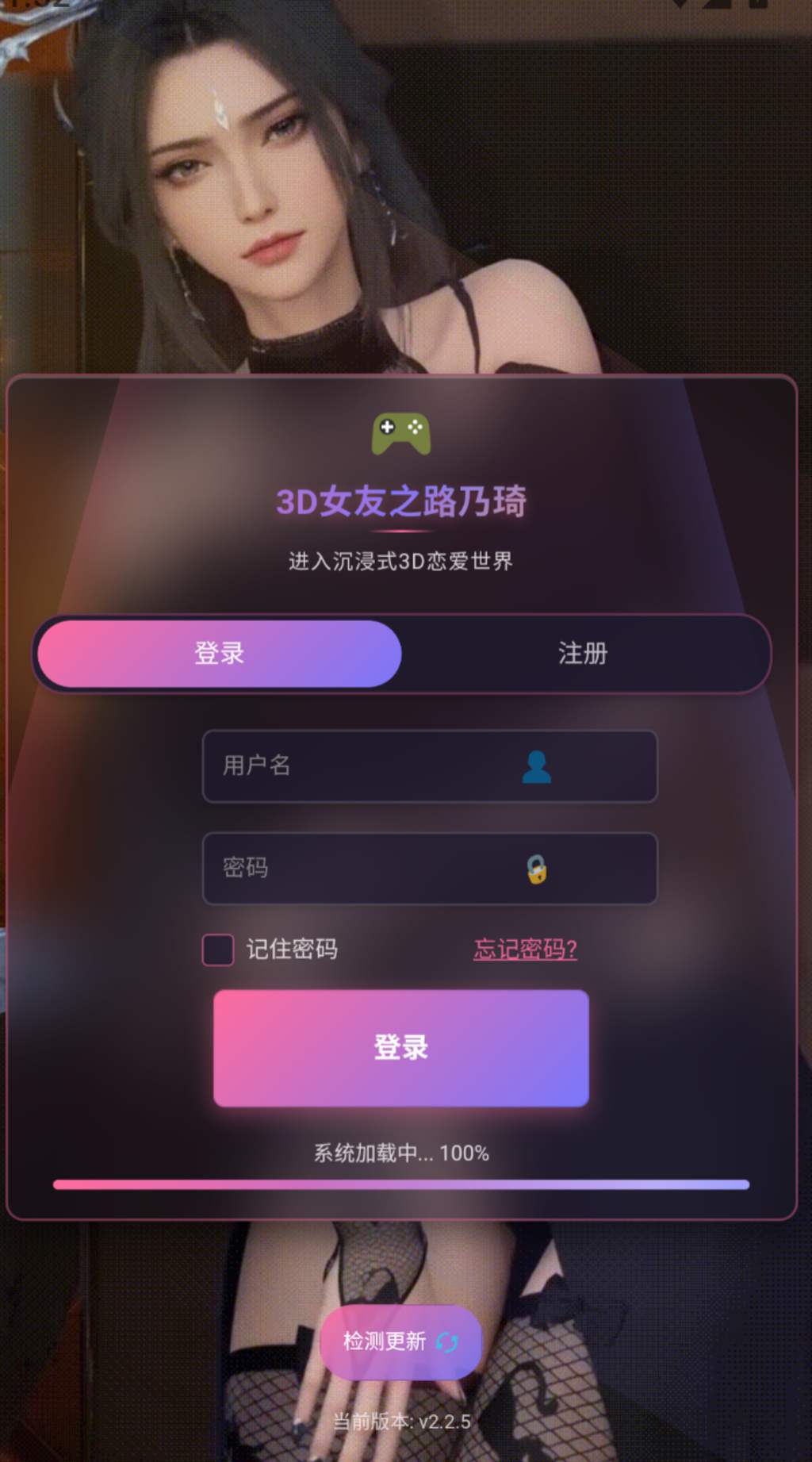Image resolution: width=812 pixels, height=1462 pixels.
Task: Open the 忘记密码? link
Action: [525, 949]
